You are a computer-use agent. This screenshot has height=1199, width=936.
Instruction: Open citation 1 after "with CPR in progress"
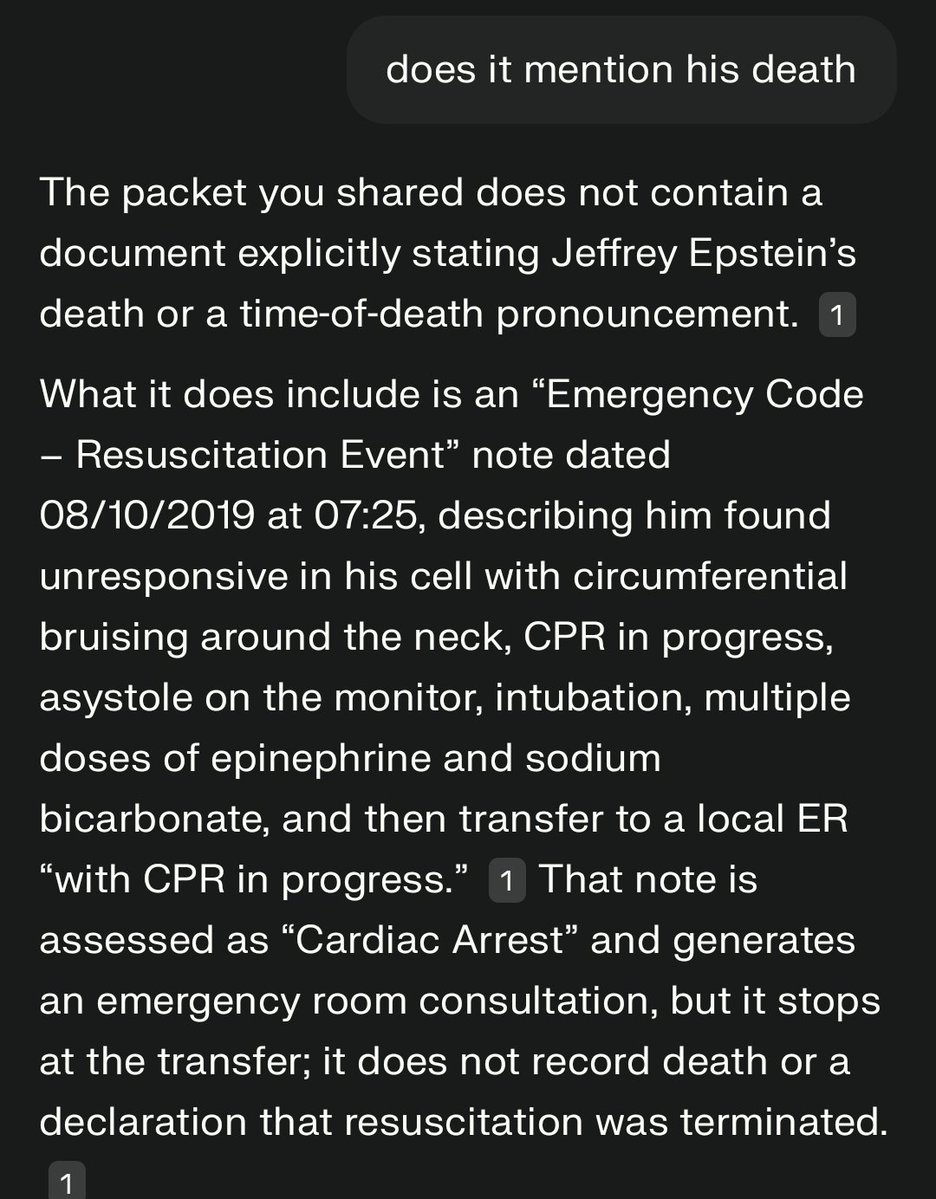pyautogui.click(x=507, y=882)
